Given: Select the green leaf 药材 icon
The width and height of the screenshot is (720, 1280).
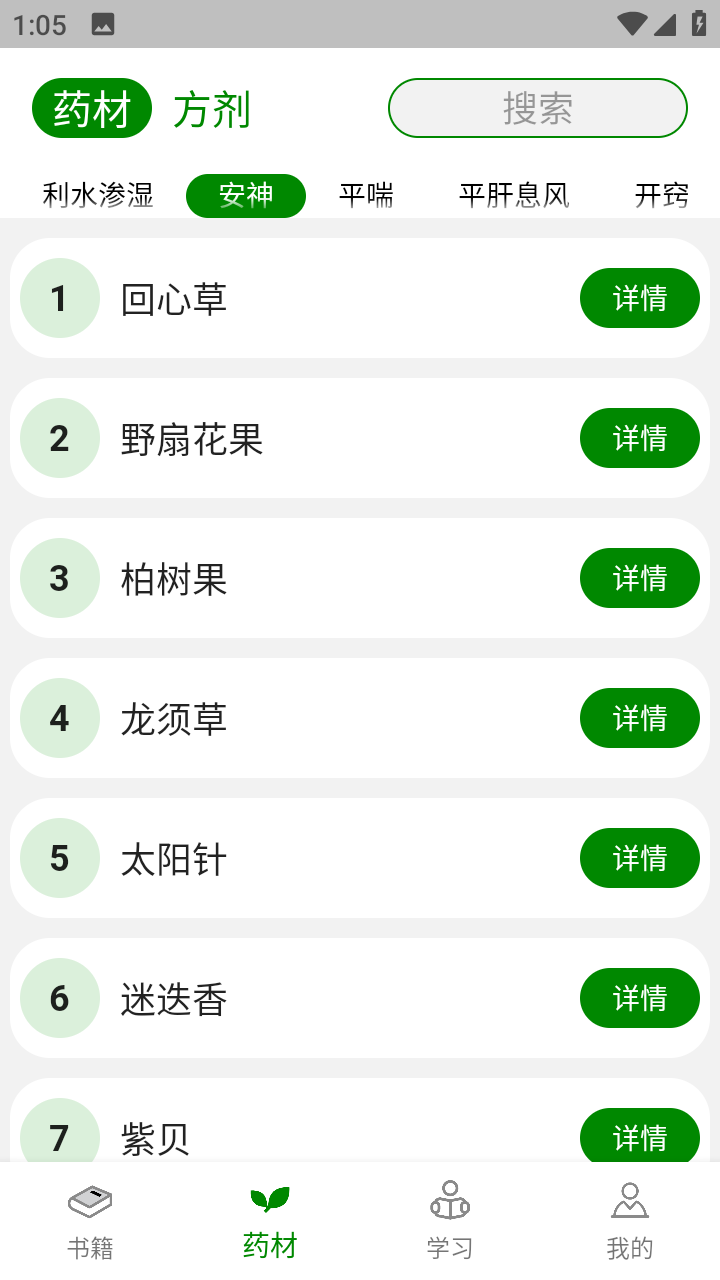Looking at the screenshot, I should 268,1215.
